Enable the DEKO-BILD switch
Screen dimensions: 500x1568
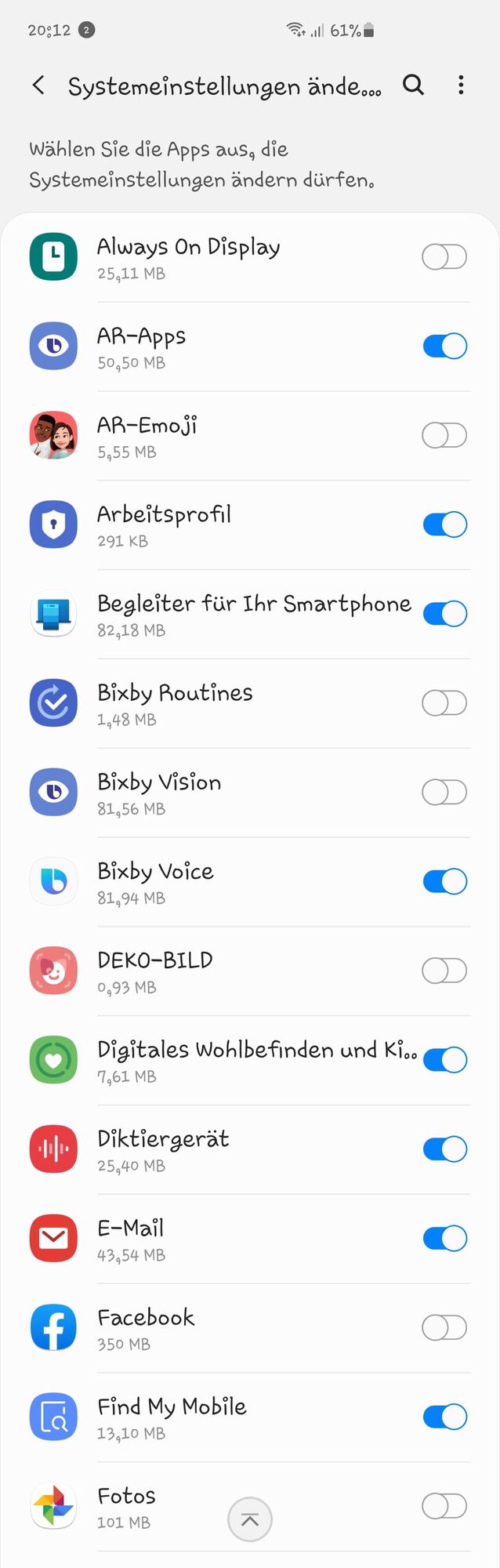(444, 971)
